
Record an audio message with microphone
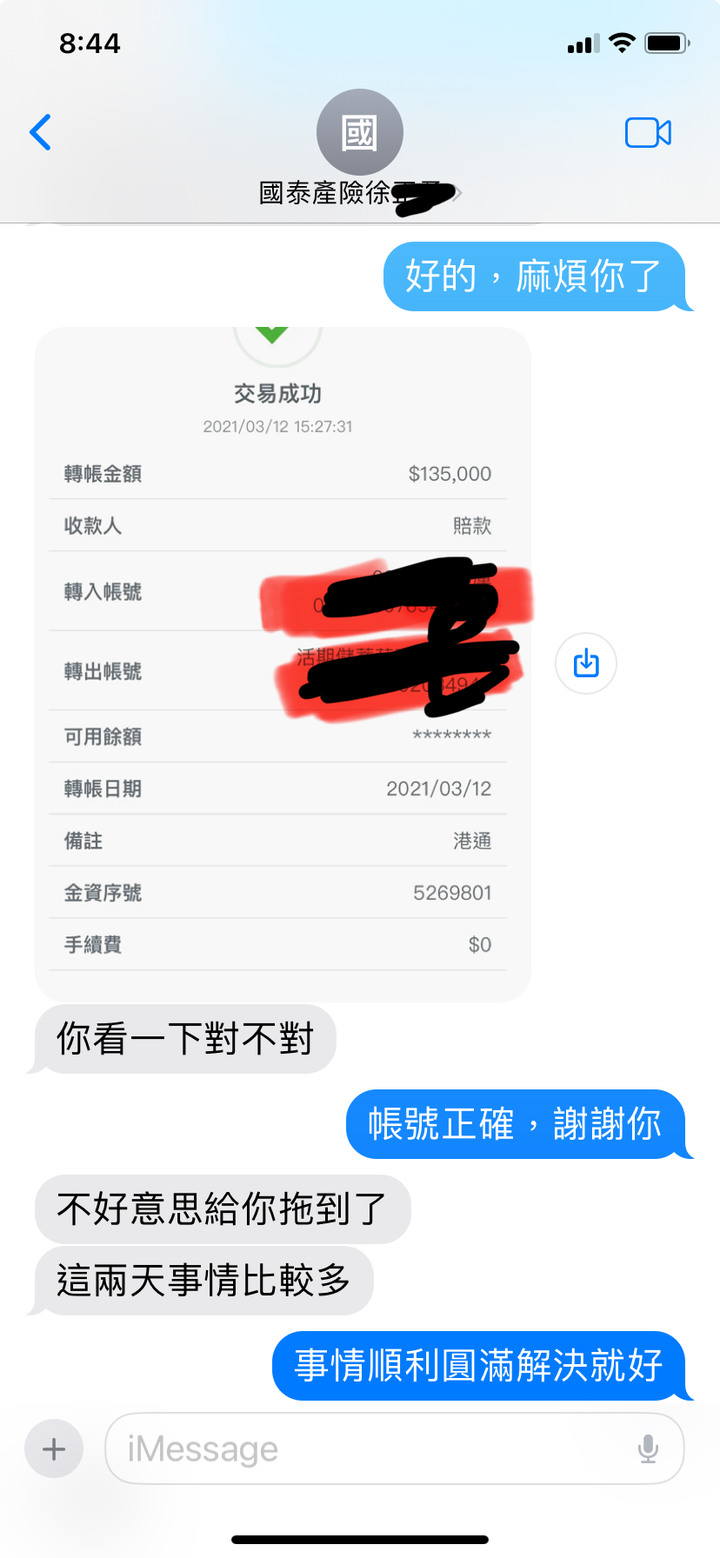point(648,1448)
